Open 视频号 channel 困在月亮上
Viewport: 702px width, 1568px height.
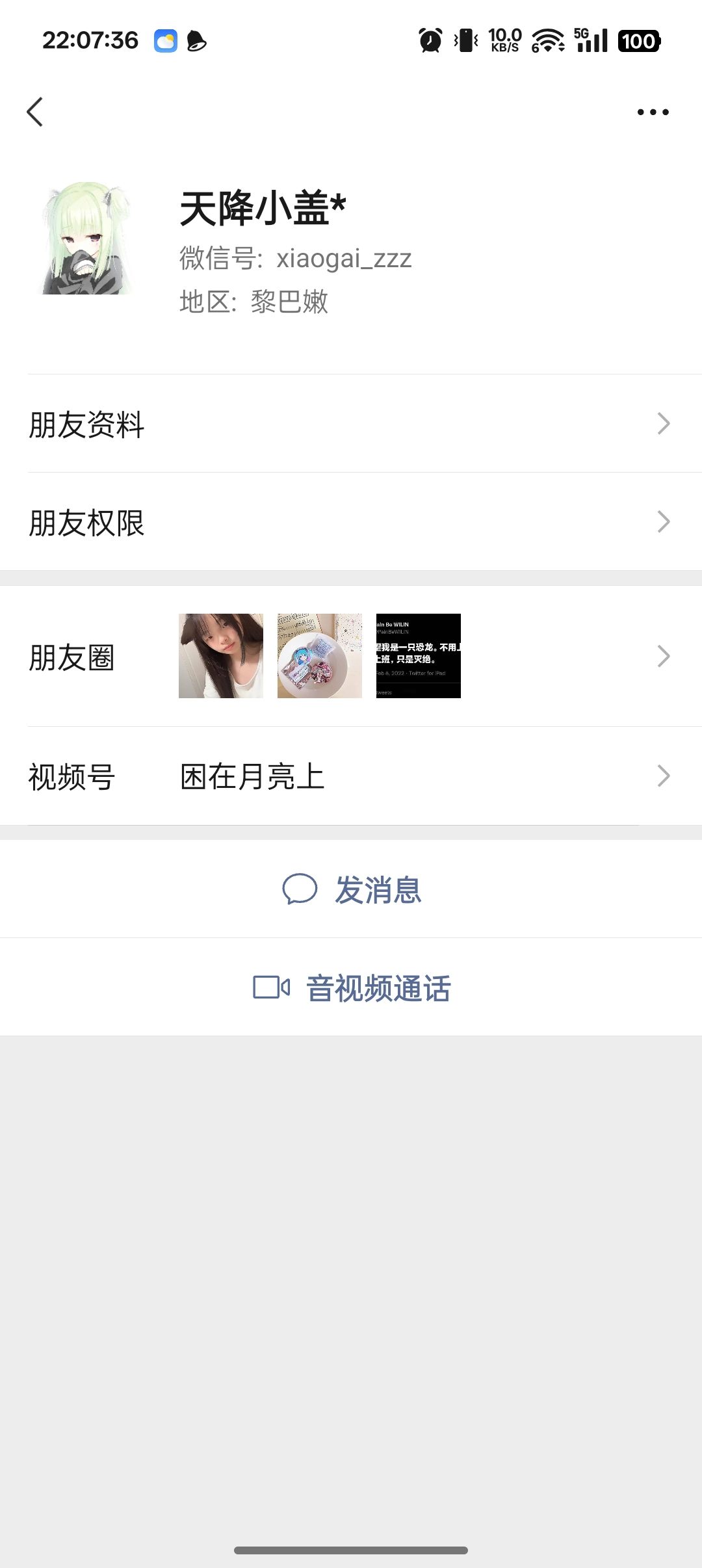[351, 776]
